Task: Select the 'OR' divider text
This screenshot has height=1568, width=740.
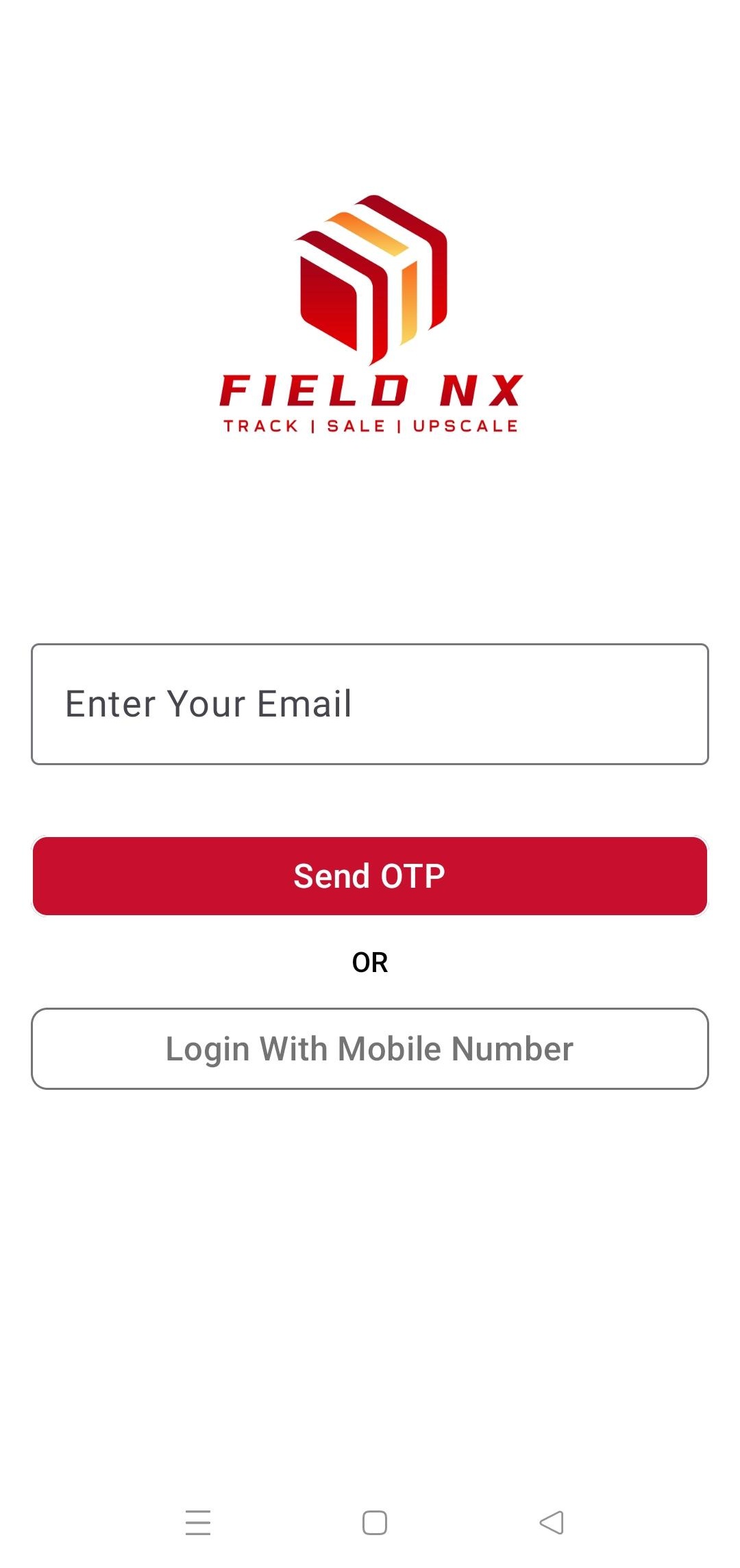Action: click(370, 961)
